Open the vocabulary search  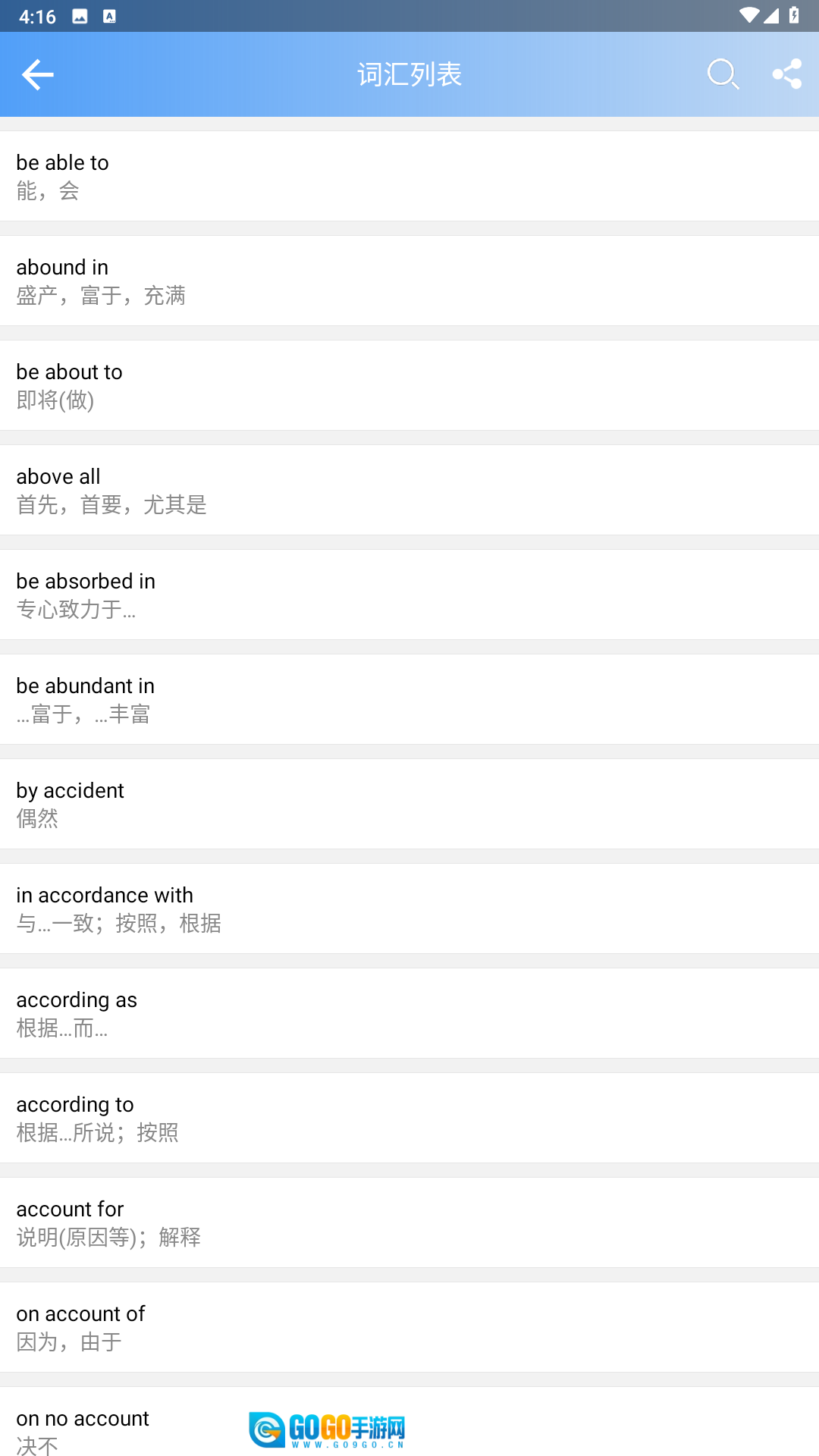point(723,74)
